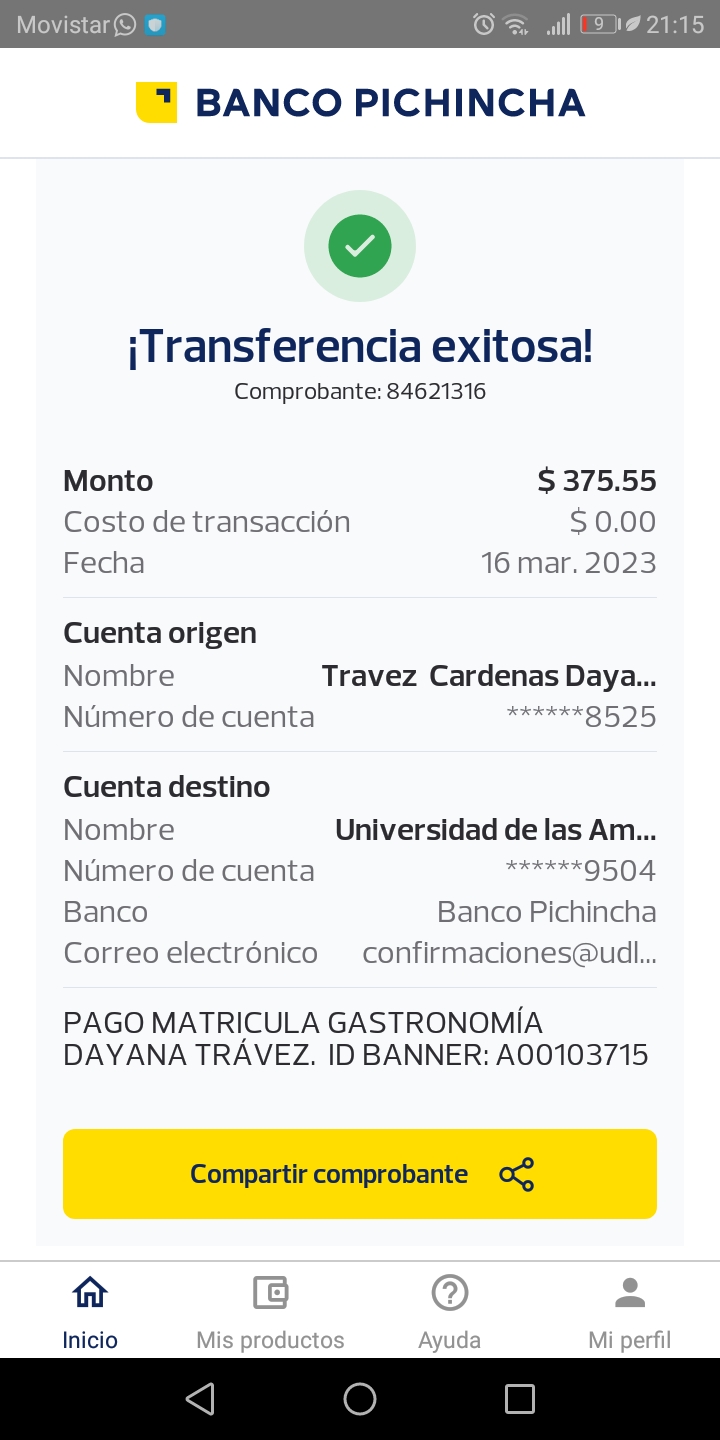The width and height of the screenshot is (720, 1440).
Task: Open the Ayuda tab
Action: click(x=450, y=1312)
